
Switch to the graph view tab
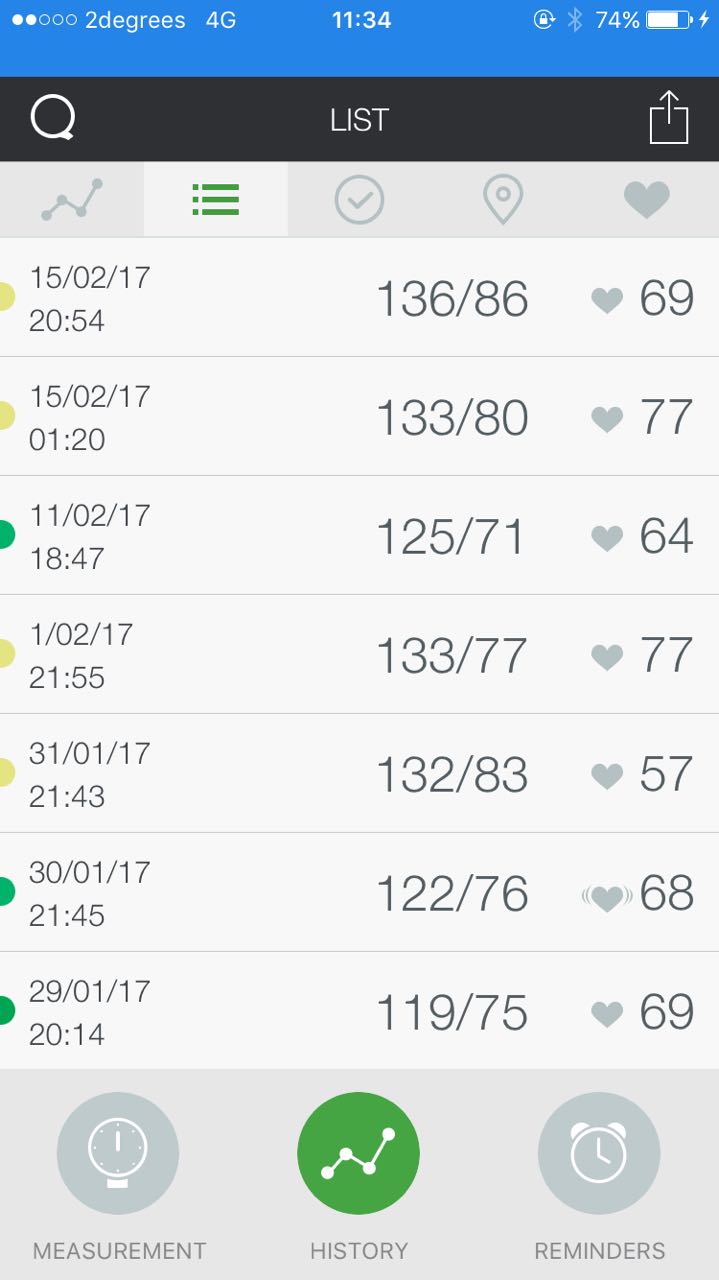click(72, 200)
